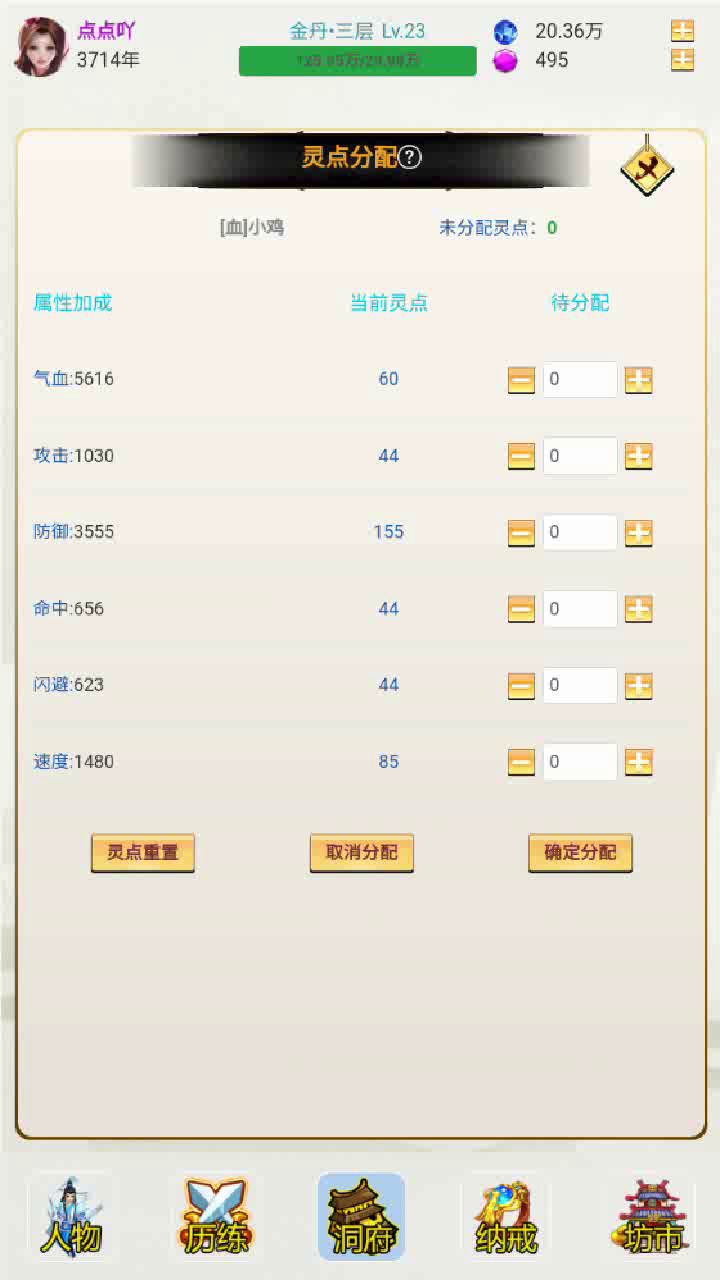Viewport: 720px width, 1280px height.
Task: Switch to the 坊市 tab
Action: [651, 1218]
